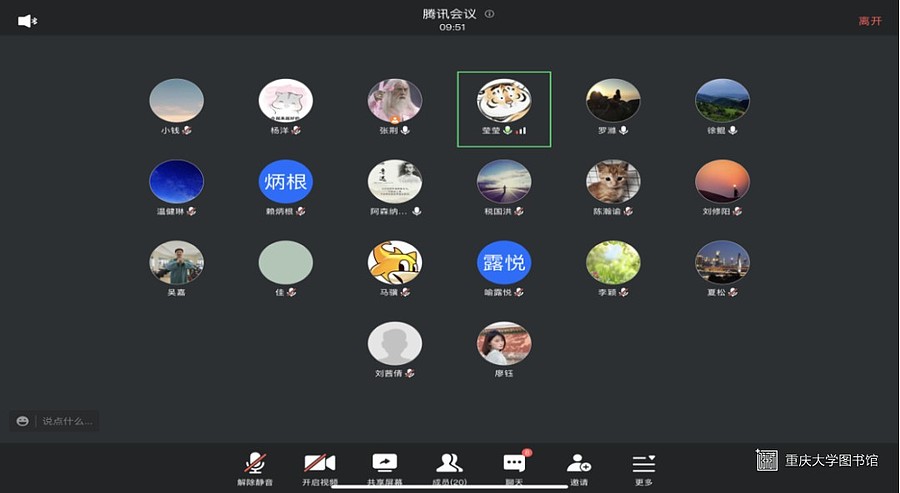The image size is (900, 493).
Task: Select participant 小钱's avatar tile
Action: [x=177, y=101]
